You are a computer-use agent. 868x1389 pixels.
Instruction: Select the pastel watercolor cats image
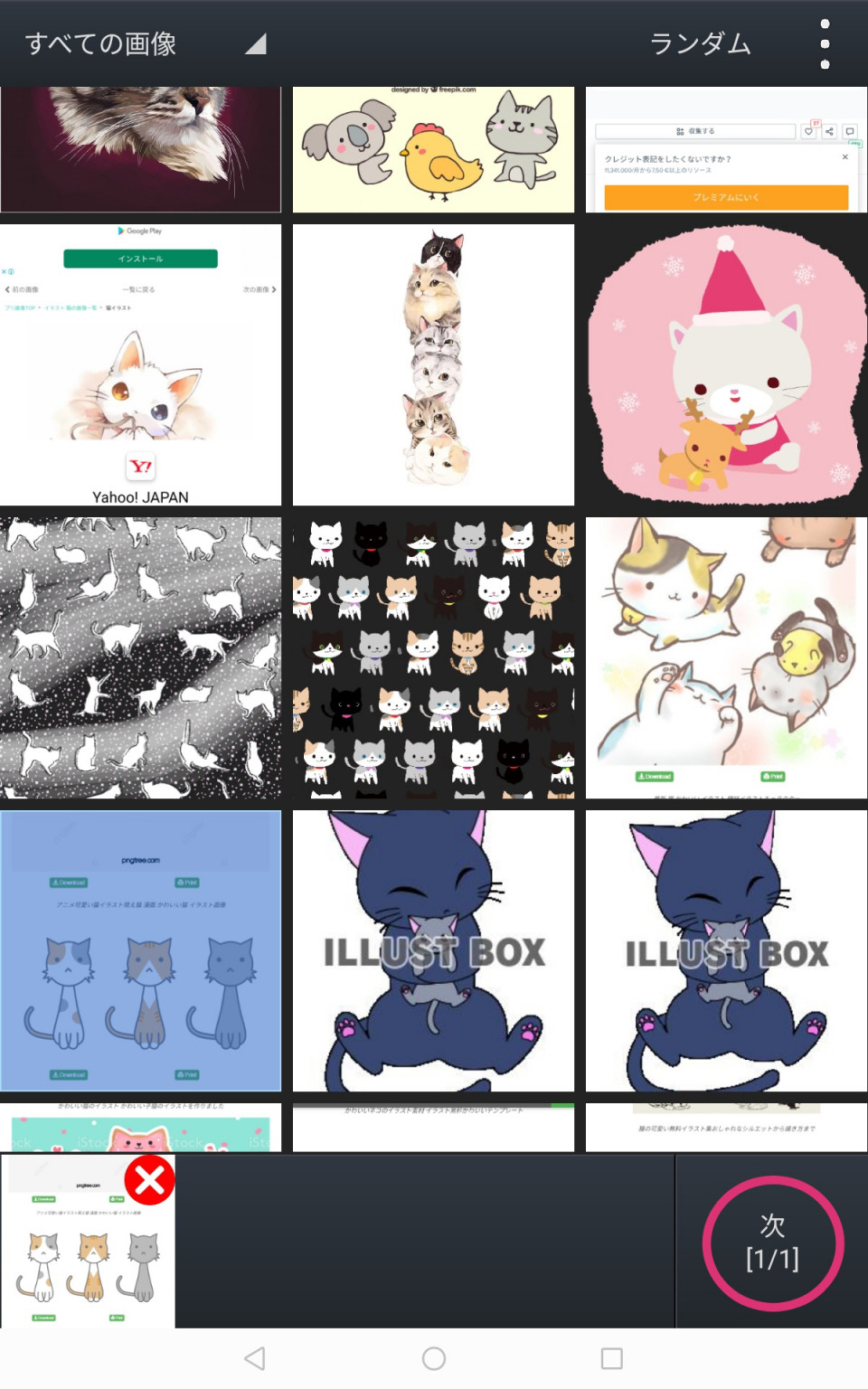[726, 657]
